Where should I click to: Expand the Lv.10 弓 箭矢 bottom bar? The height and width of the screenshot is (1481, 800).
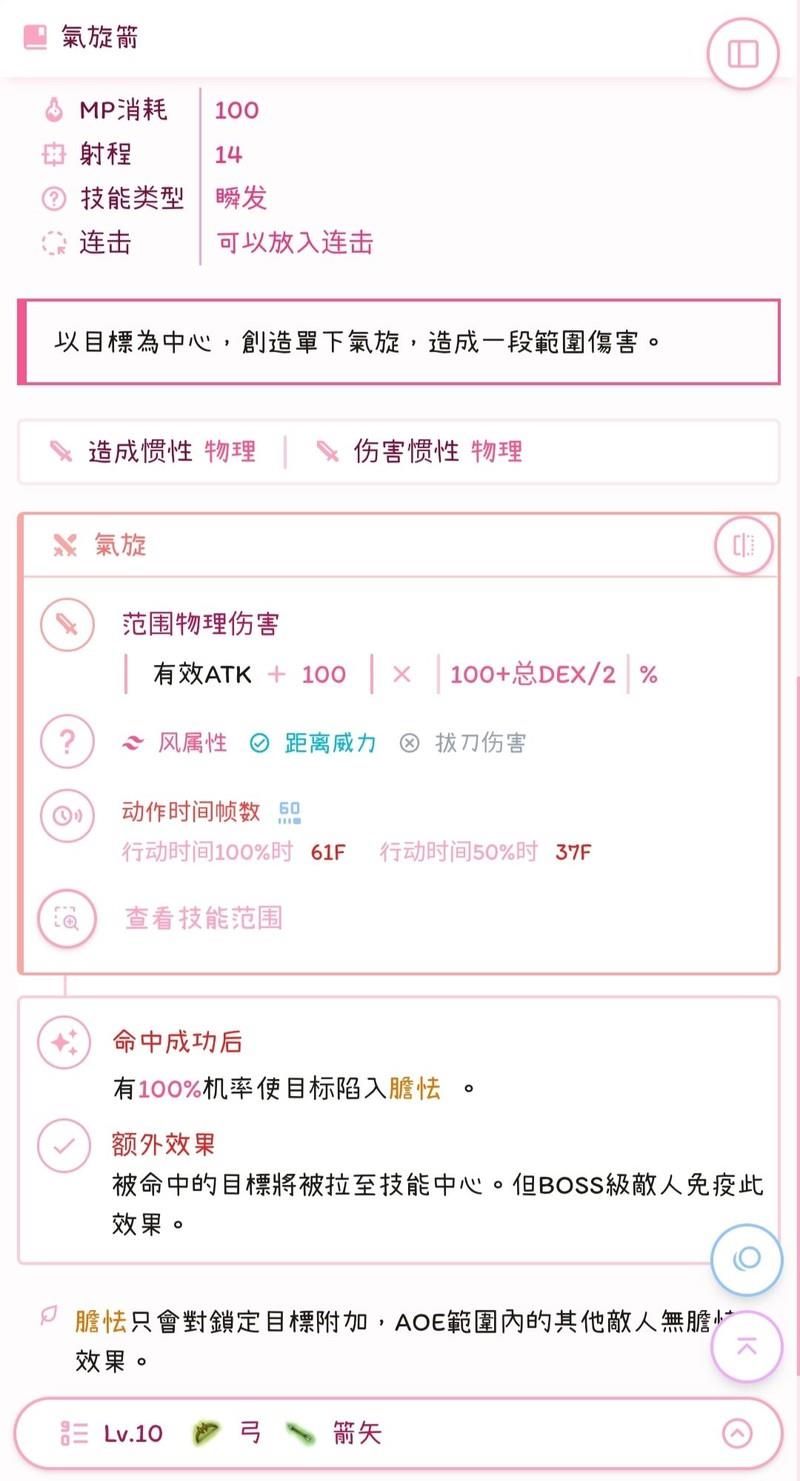[737, 1434]
